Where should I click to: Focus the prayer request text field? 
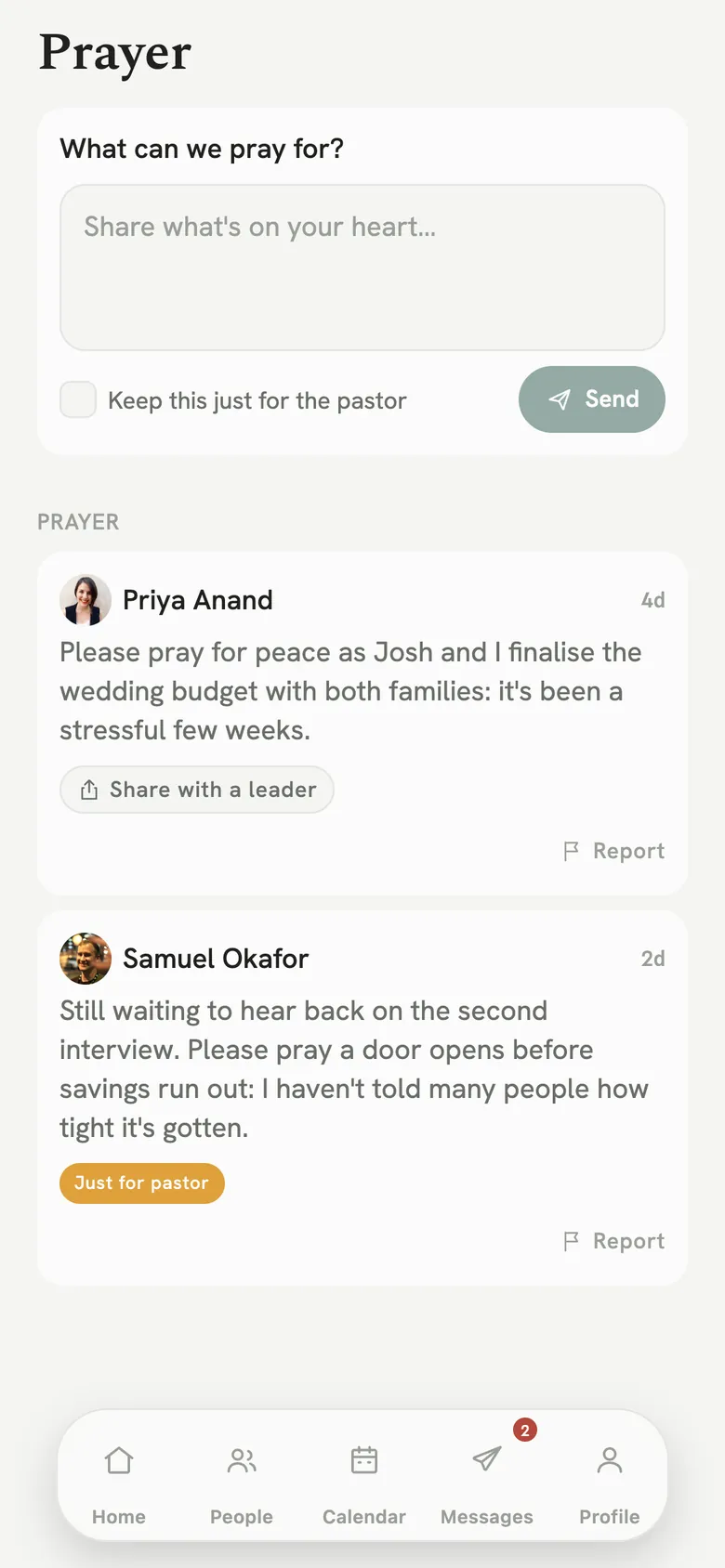click(x=362, y=268)
